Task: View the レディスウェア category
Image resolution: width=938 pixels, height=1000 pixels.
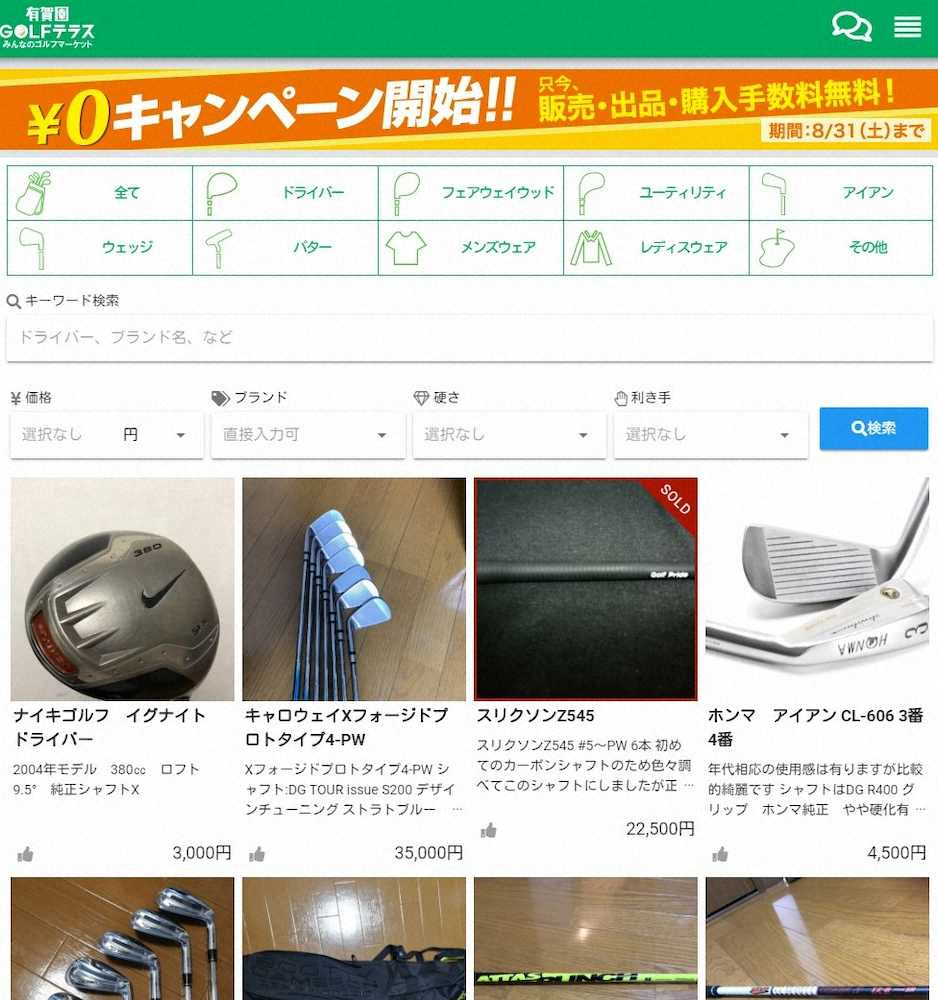Action: [x=656, y=248]
